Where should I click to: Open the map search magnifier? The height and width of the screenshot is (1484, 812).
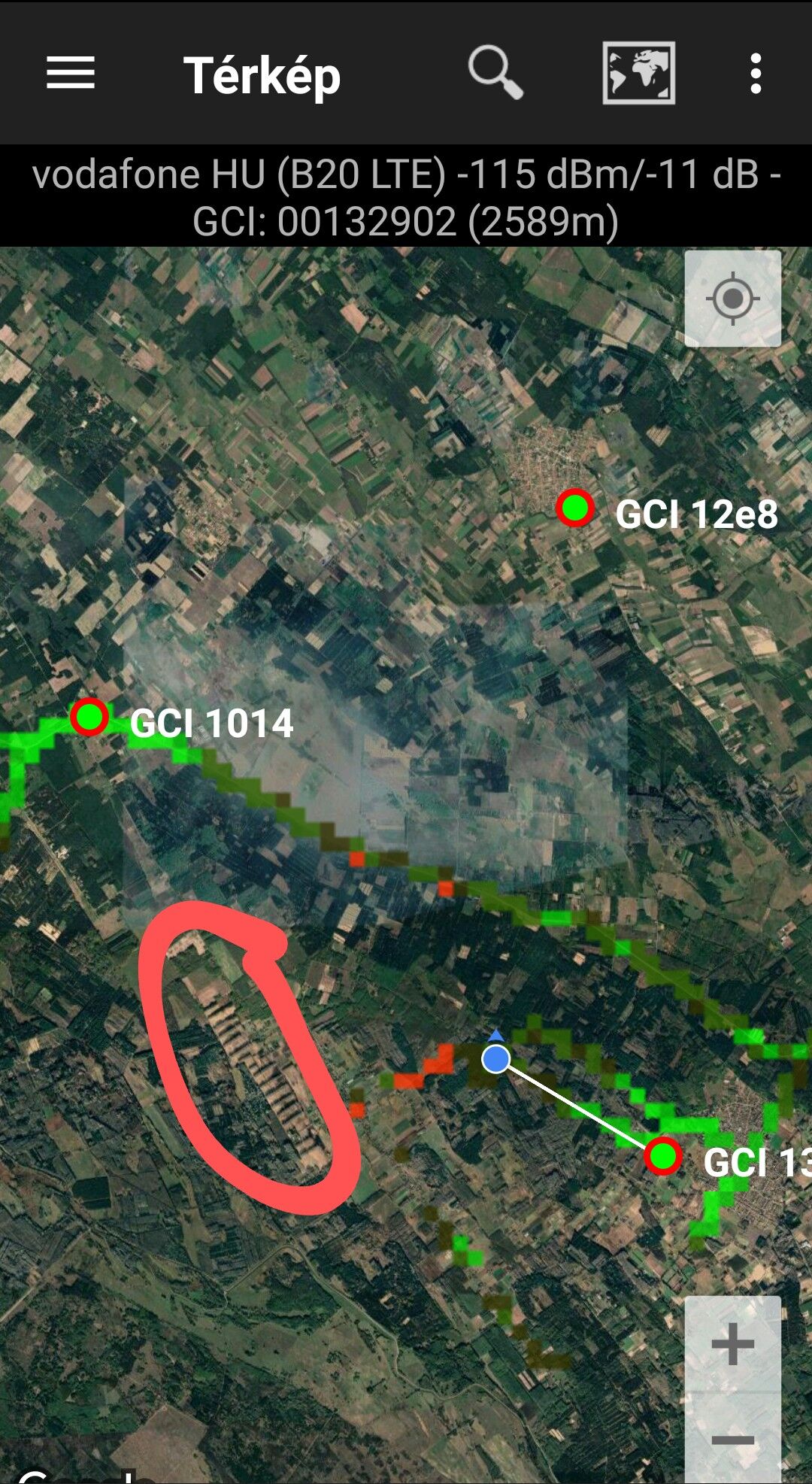tap(495, 73)
